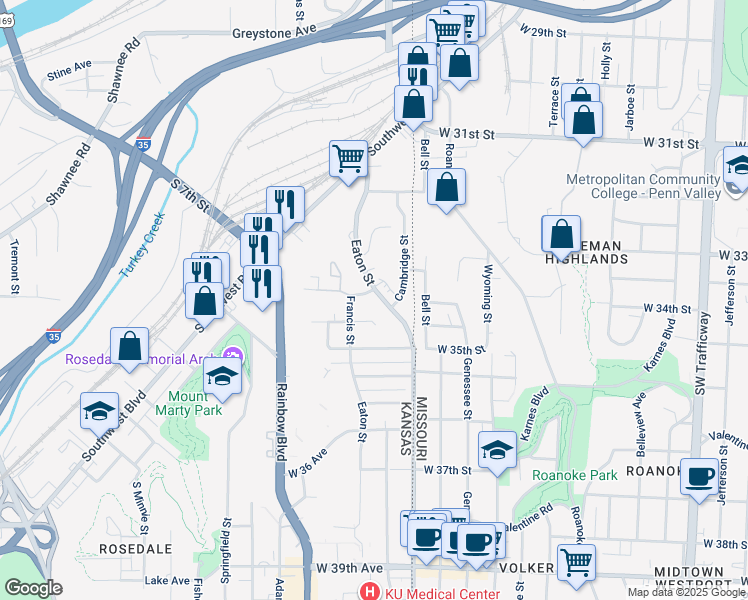Image resolution: width=748 pixels, height=600 pixels.
Task: Tap the shopping cart marker near Greystone Ave
Action: 444,32
